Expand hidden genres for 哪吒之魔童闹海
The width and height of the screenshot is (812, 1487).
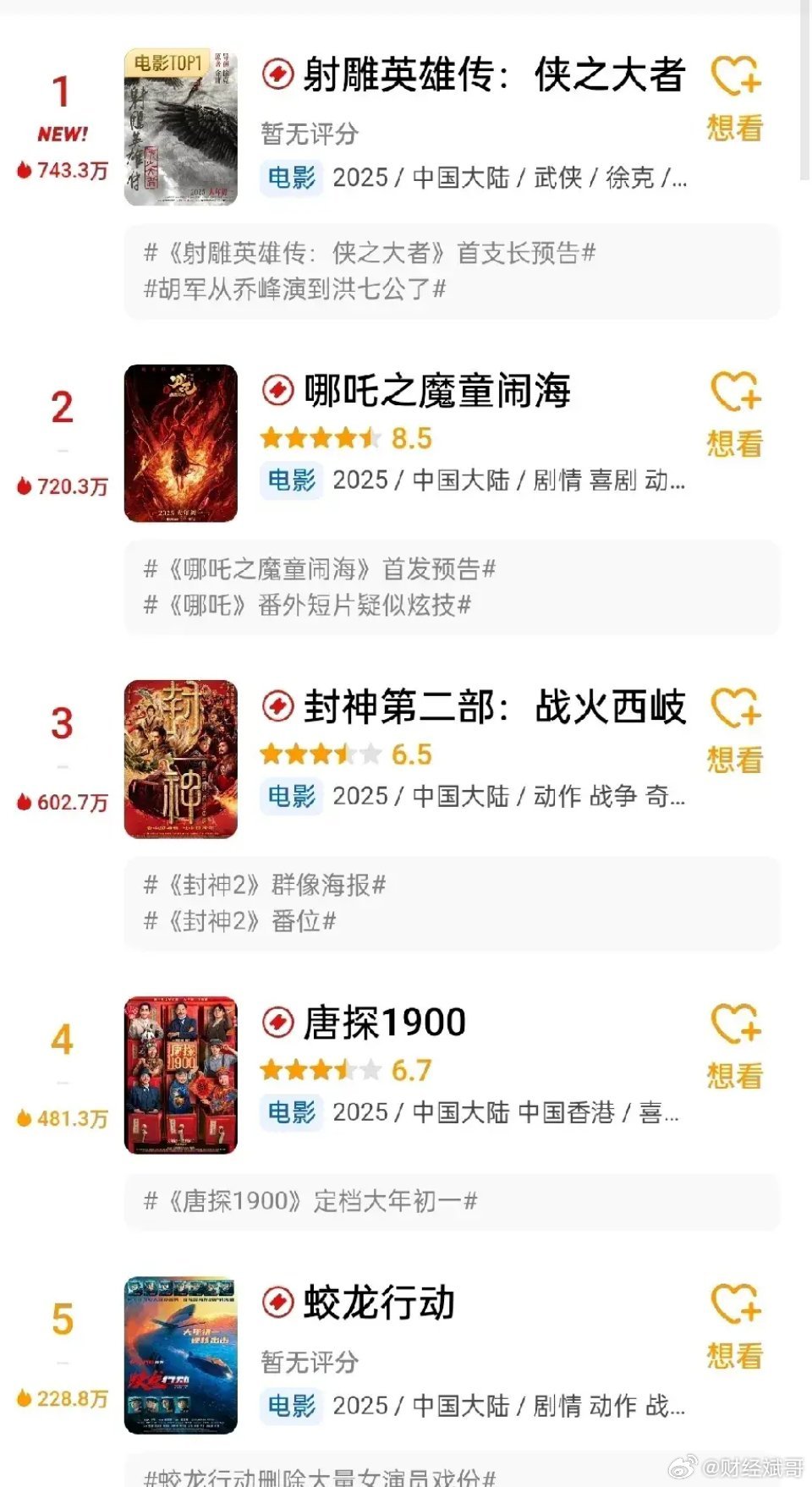coord(672,480)
